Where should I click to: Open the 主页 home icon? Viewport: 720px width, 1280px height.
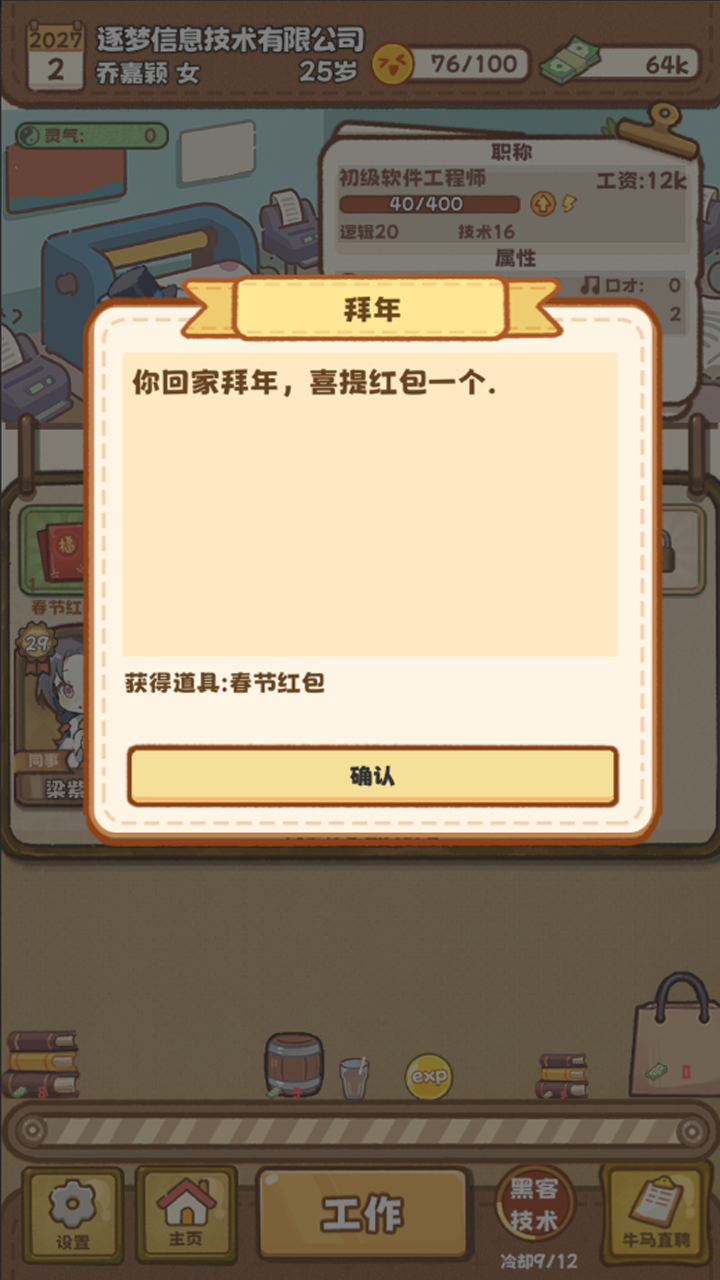click(186, 1212)
